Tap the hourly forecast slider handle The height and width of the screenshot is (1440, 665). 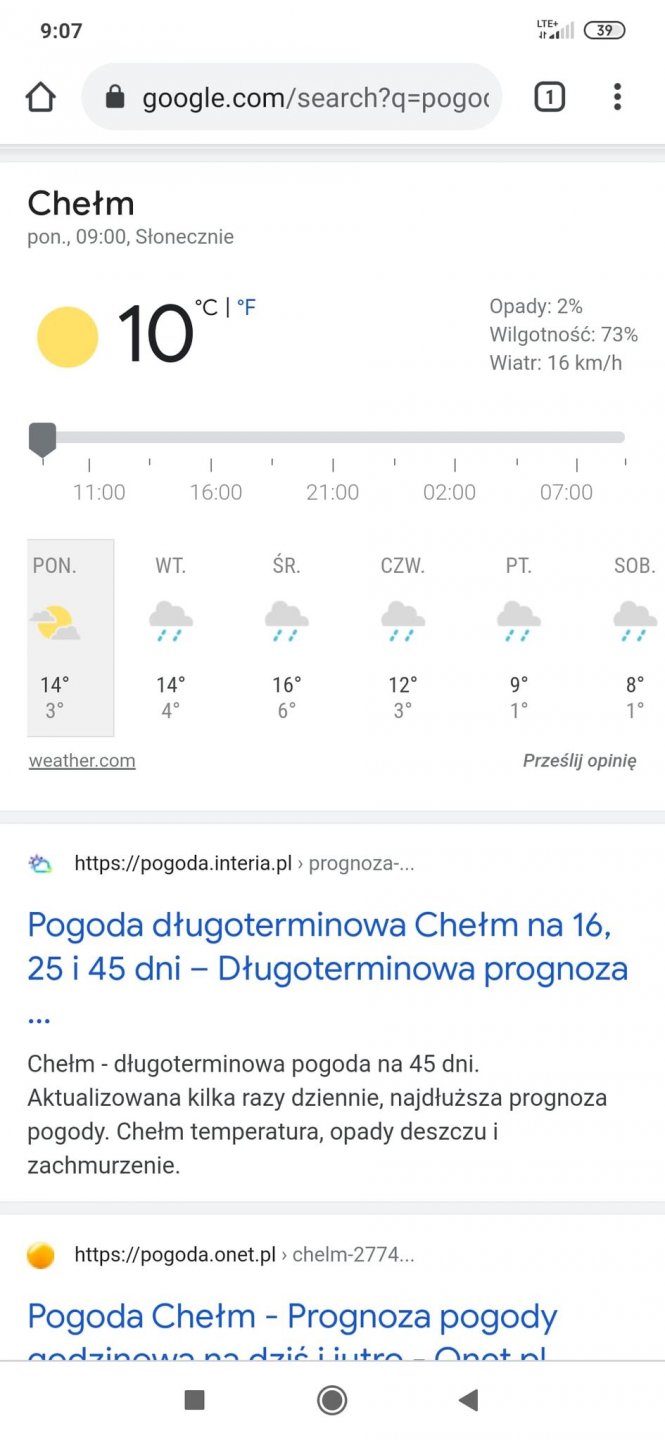pos(43,438)
